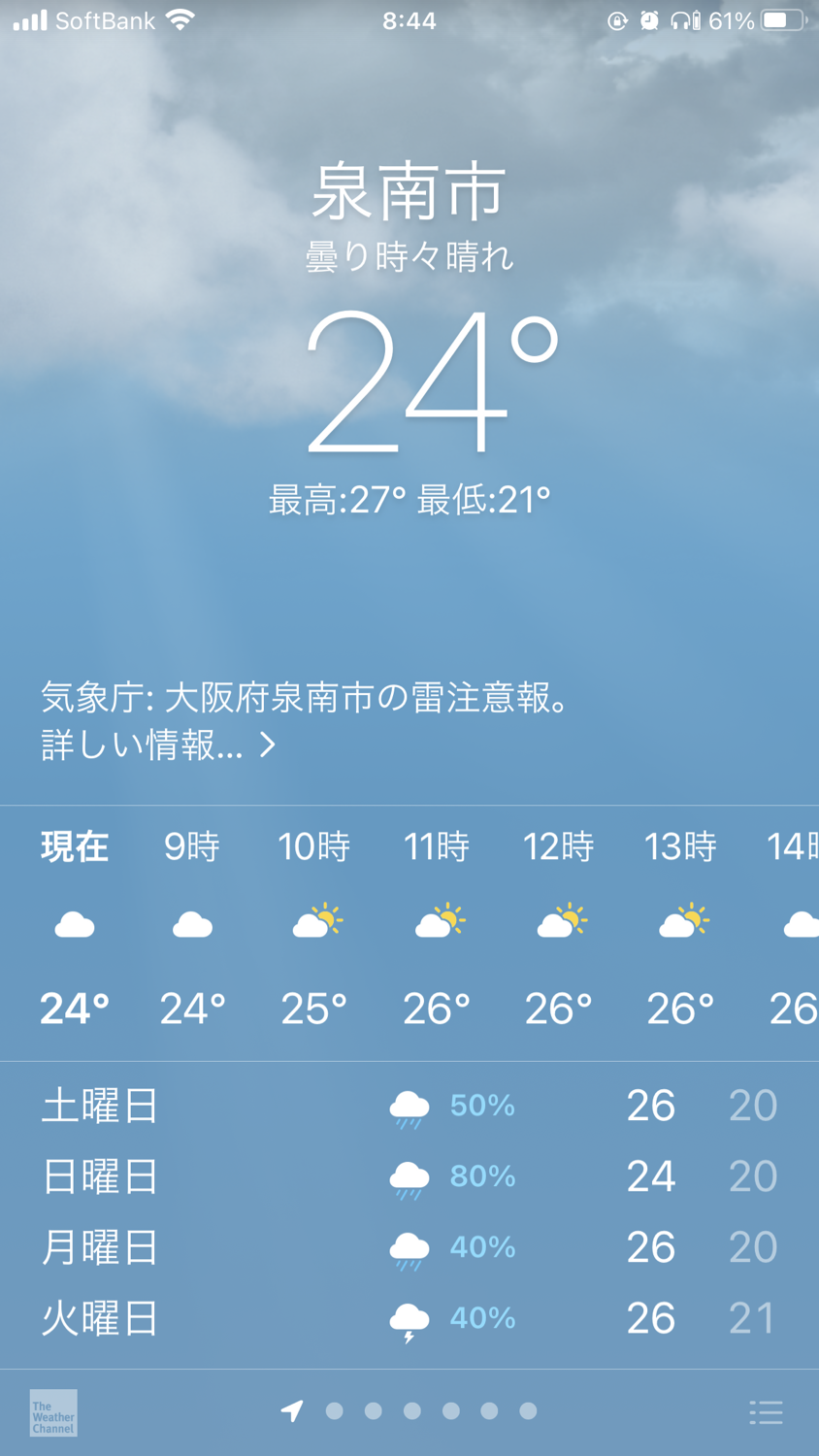Viewport: 819px width, 1456px height.
Task: Open the city list icon
Action: click(766, 1412)
